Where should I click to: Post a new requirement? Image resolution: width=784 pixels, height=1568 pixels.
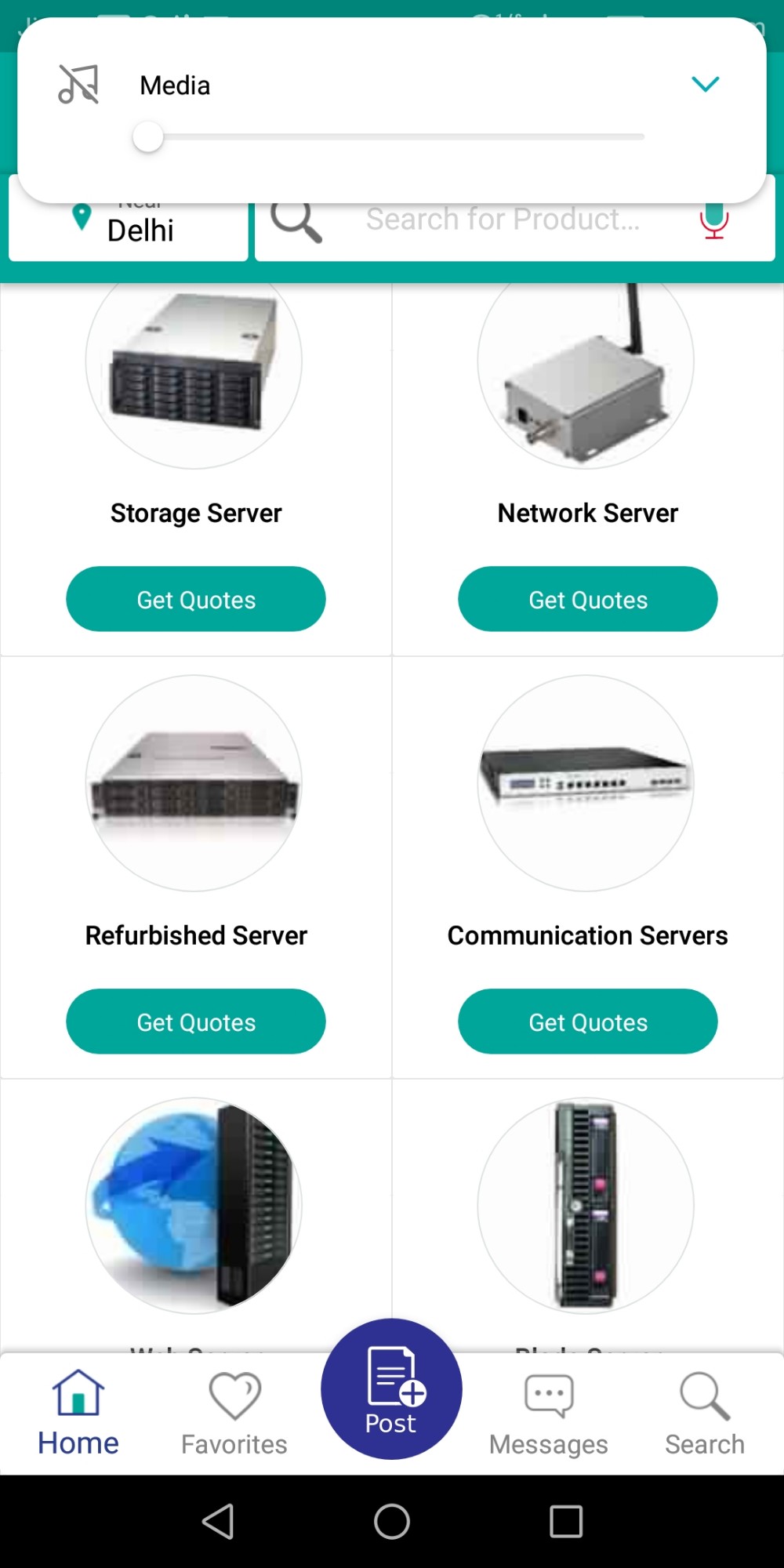point(391,1389)
